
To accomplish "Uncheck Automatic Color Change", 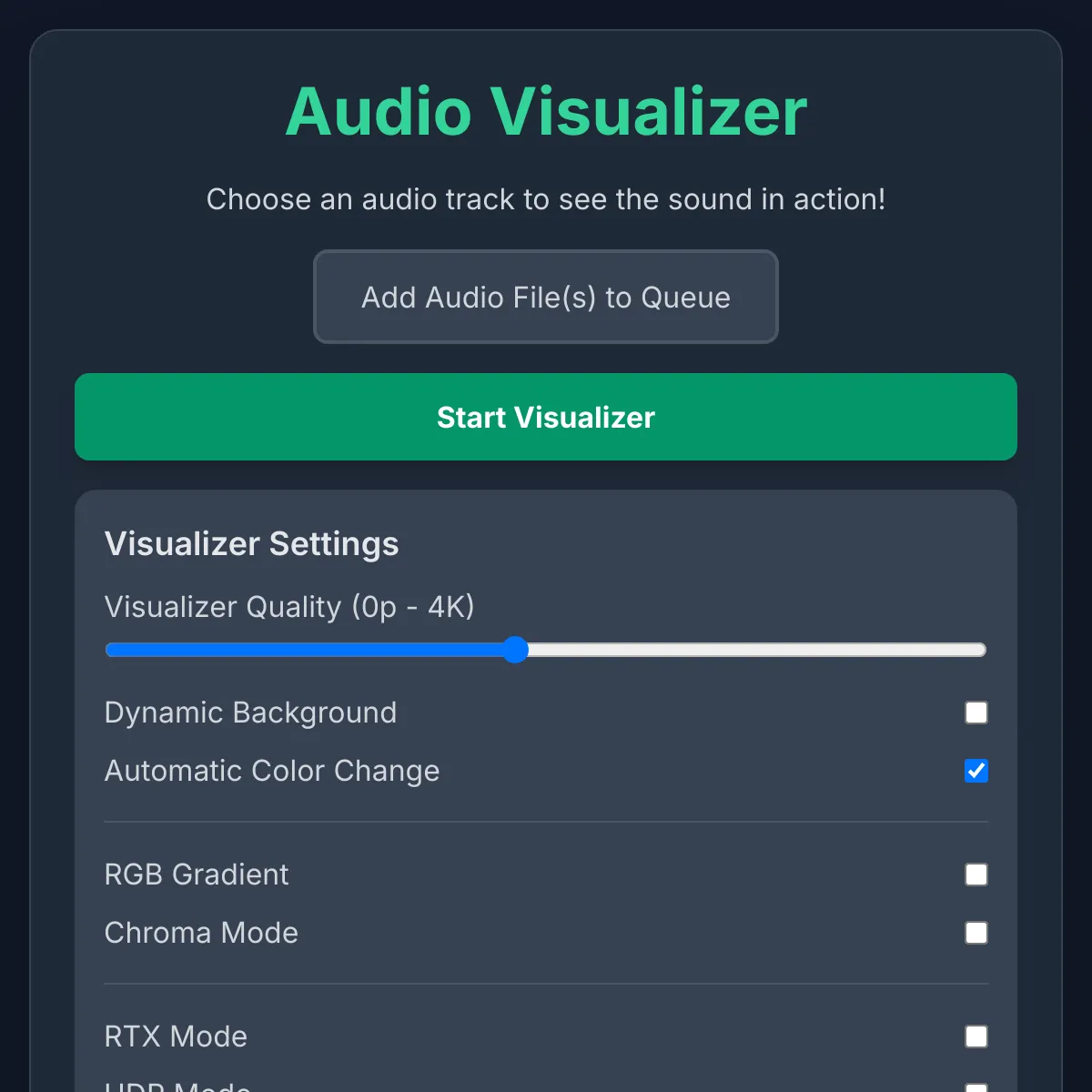I will [x=976, y=771].
